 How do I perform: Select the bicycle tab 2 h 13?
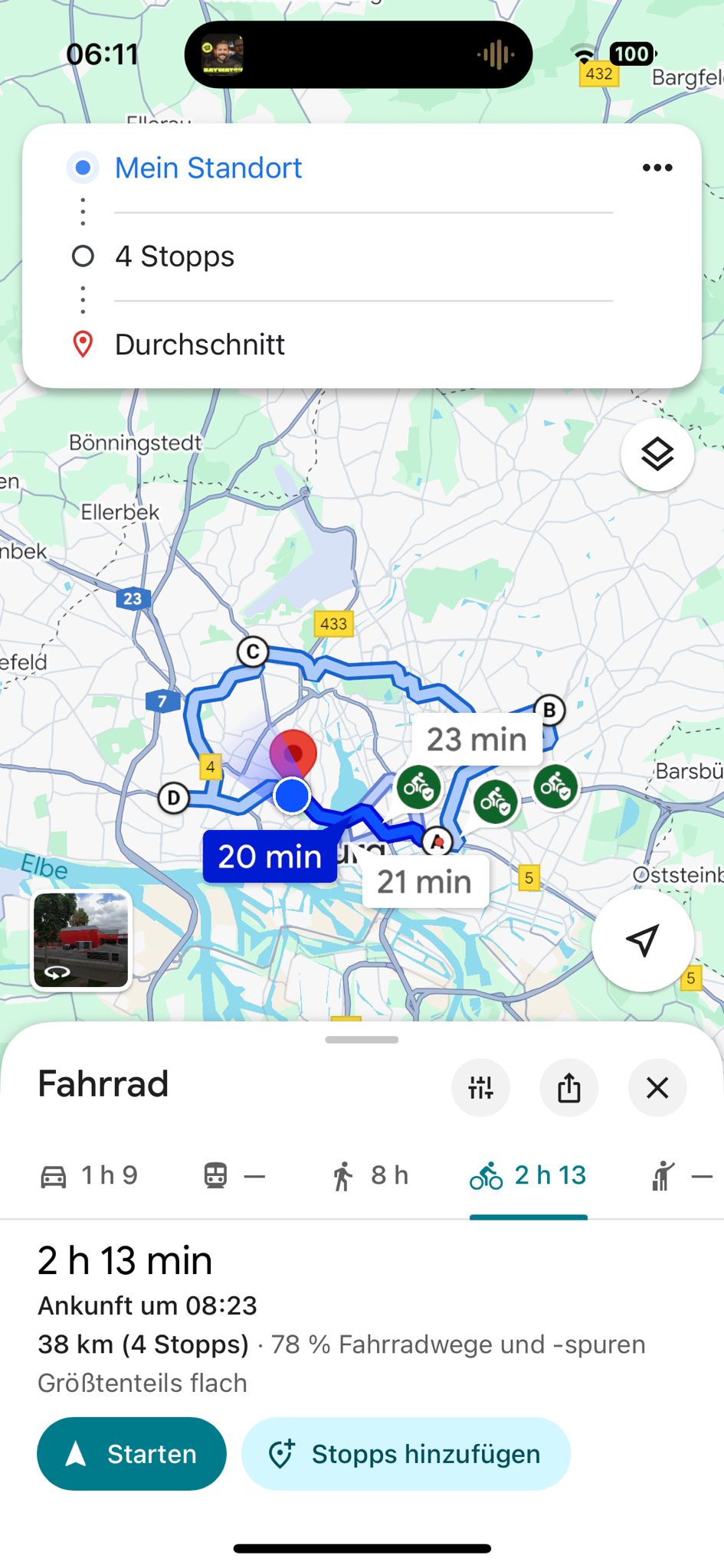click(529, 1175)
